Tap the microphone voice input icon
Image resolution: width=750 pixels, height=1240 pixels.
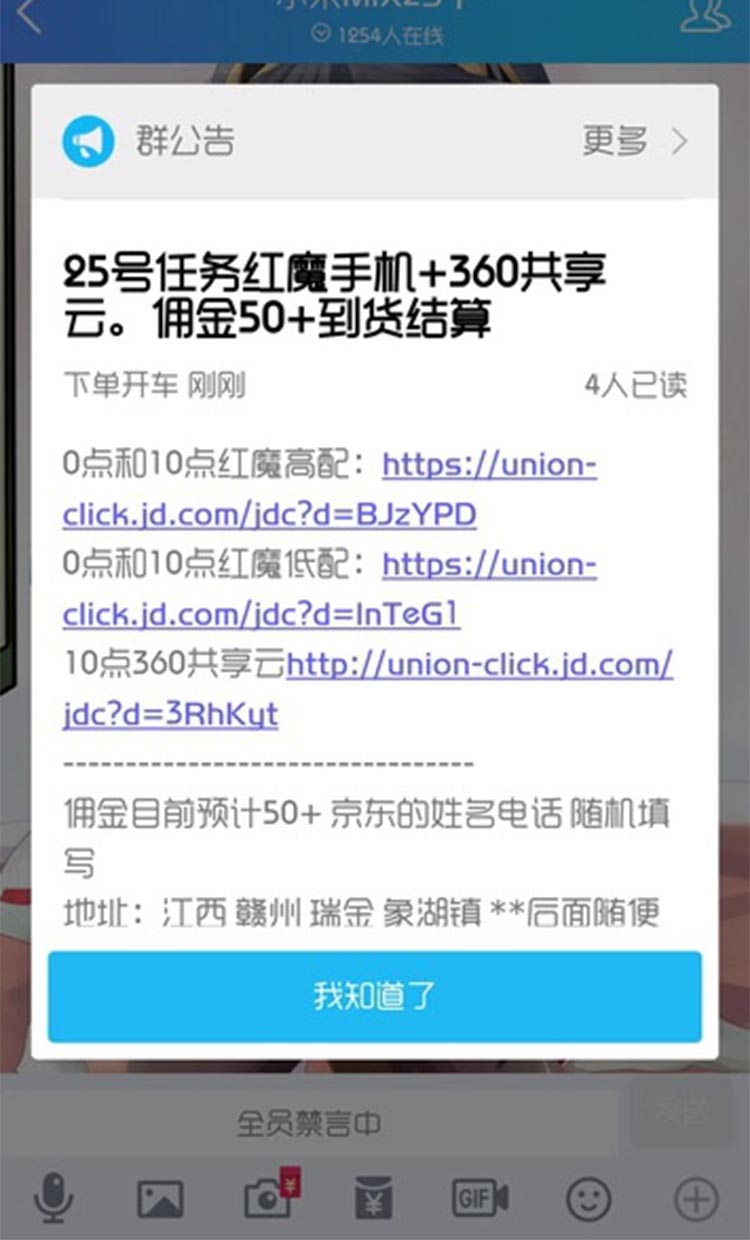[x=53, y=1197]
